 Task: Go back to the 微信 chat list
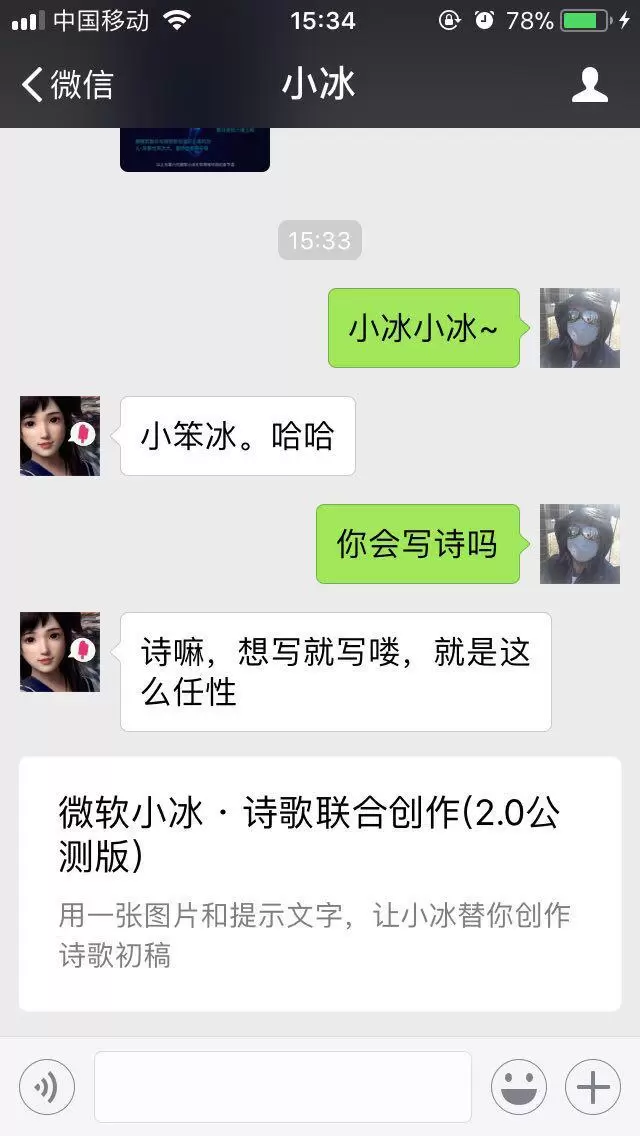(66, 85)
